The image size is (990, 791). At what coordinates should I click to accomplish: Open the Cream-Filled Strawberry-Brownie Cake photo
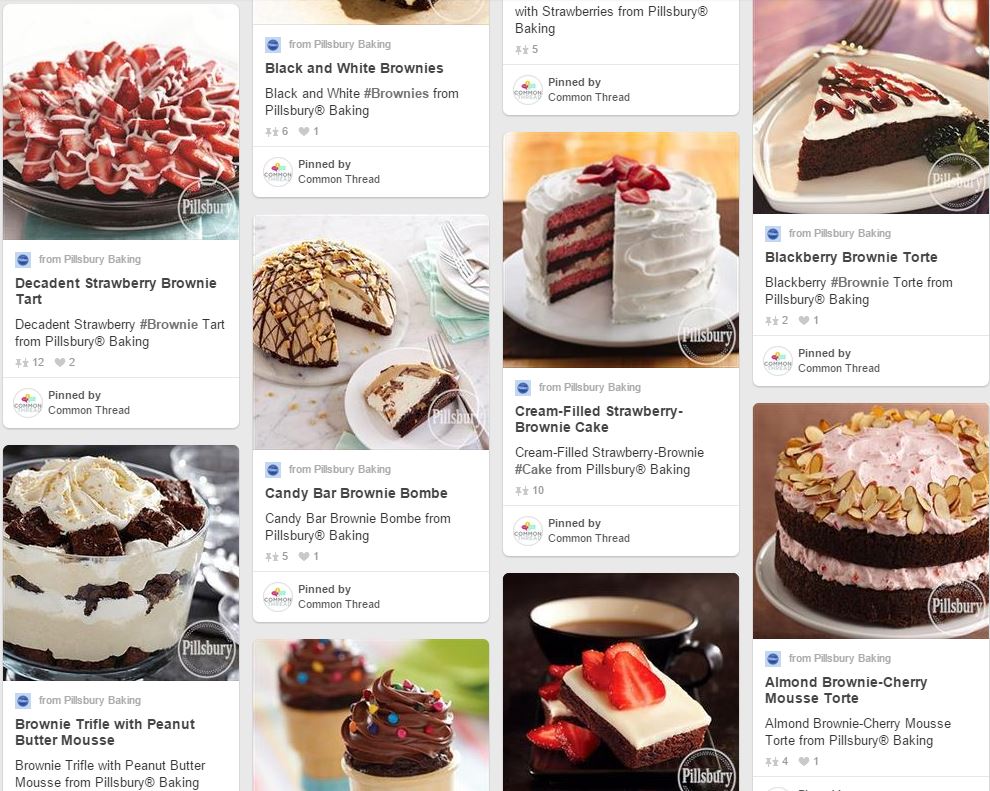coord(621,250)
